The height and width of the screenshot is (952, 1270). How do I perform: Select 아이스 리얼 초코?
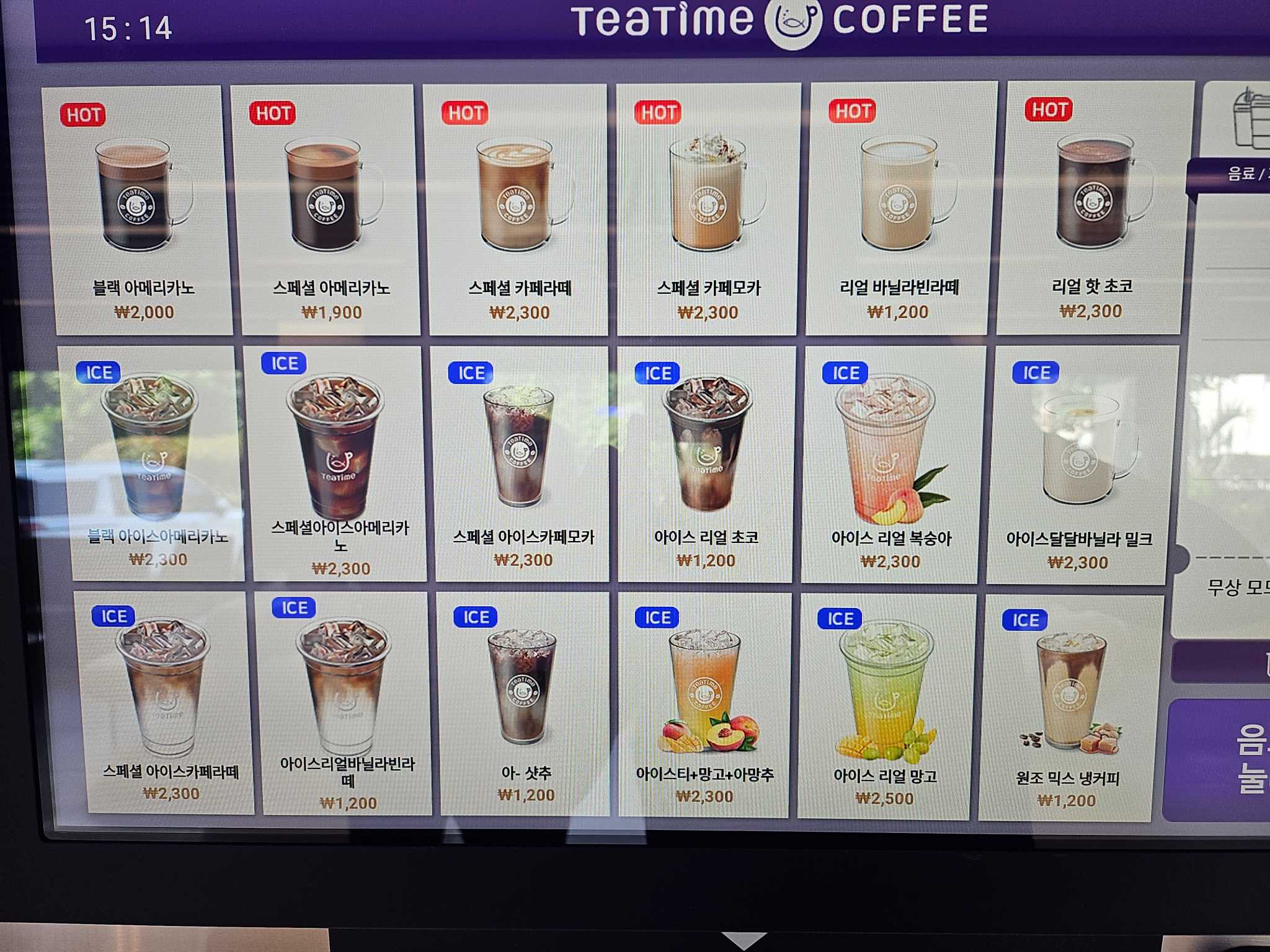coord(706,464)
